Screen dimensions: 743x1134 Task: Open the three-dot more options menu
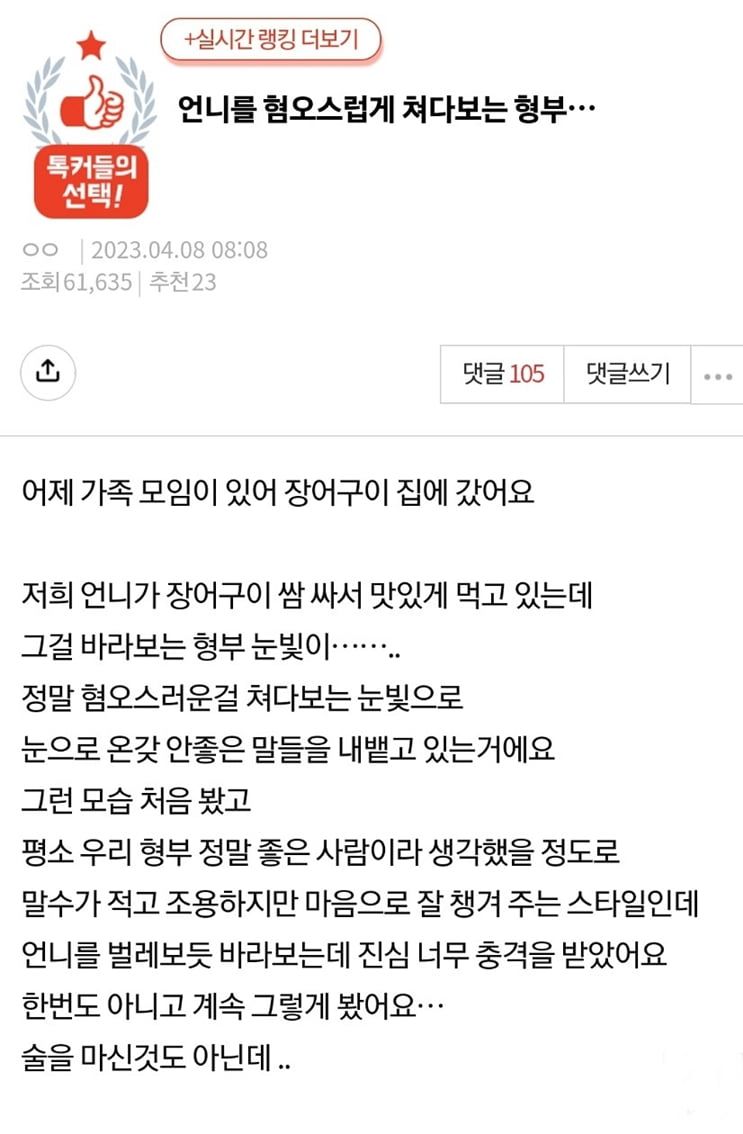[x=718, y=376]
